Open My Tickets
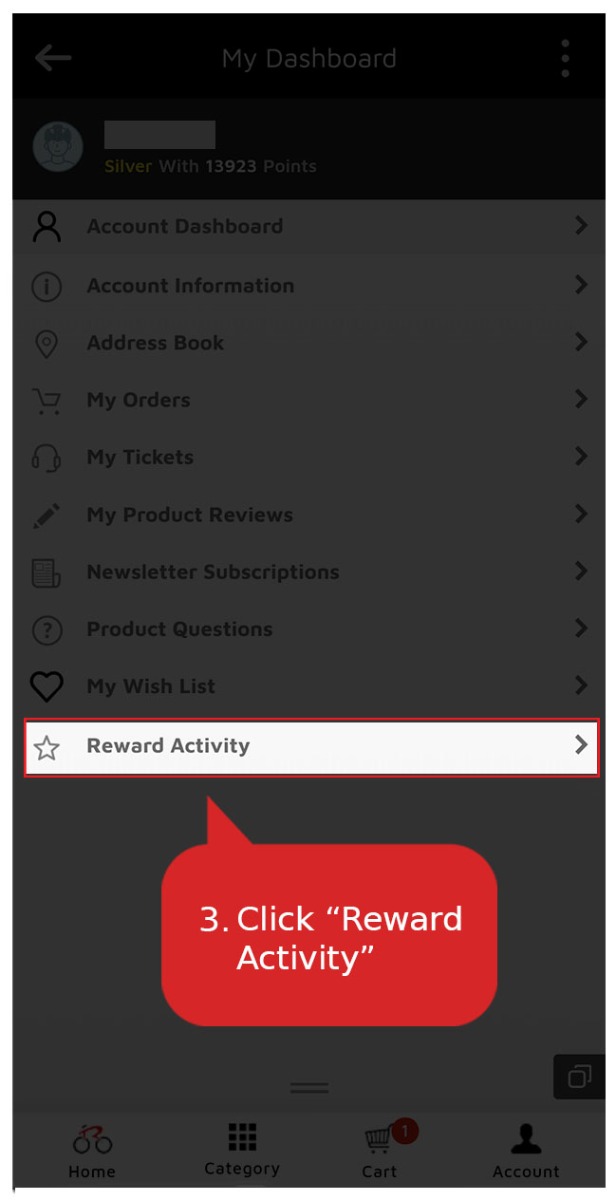The image size is (616, 1200). click(x=310, y=457)
